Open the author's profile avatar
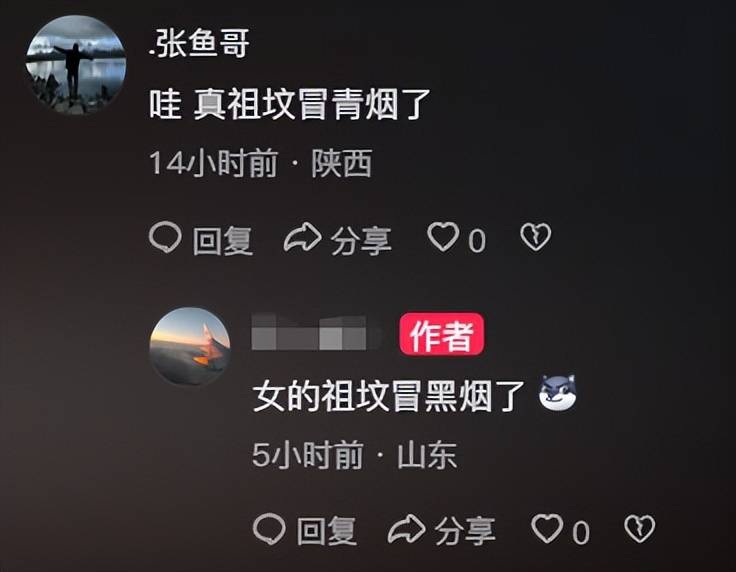 [x=190, y=346]
